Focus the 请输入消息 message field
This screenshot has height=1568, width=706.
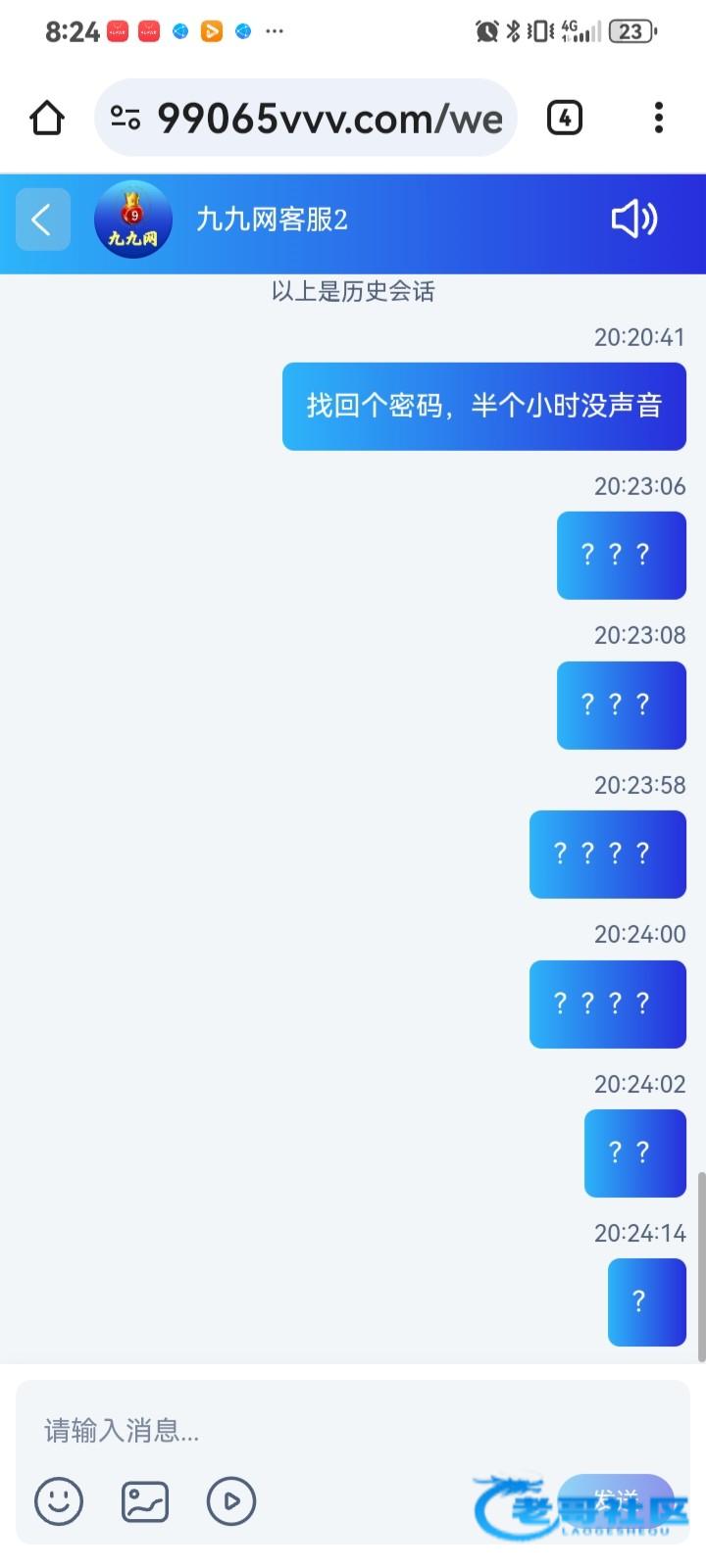click(353, 1431)
